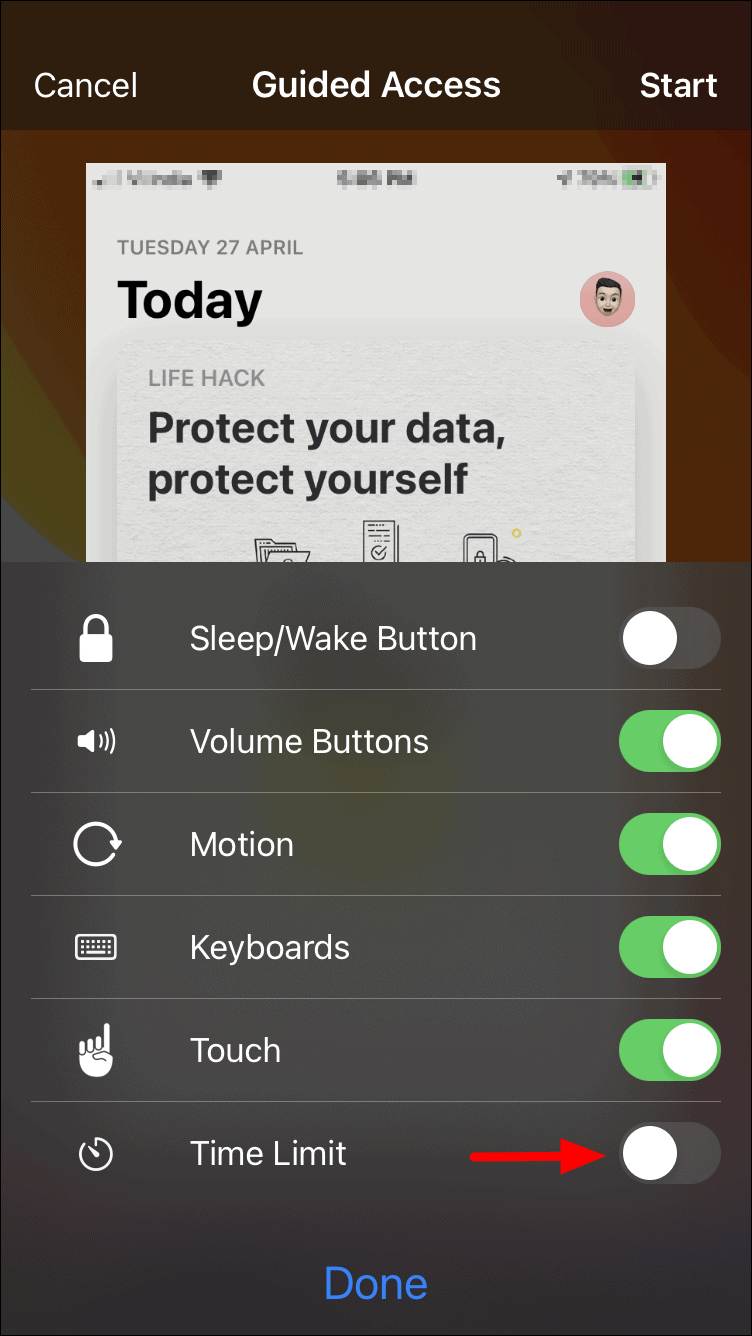Cancel Guided Access setup
752x1336 pixels.
point(85,85)
